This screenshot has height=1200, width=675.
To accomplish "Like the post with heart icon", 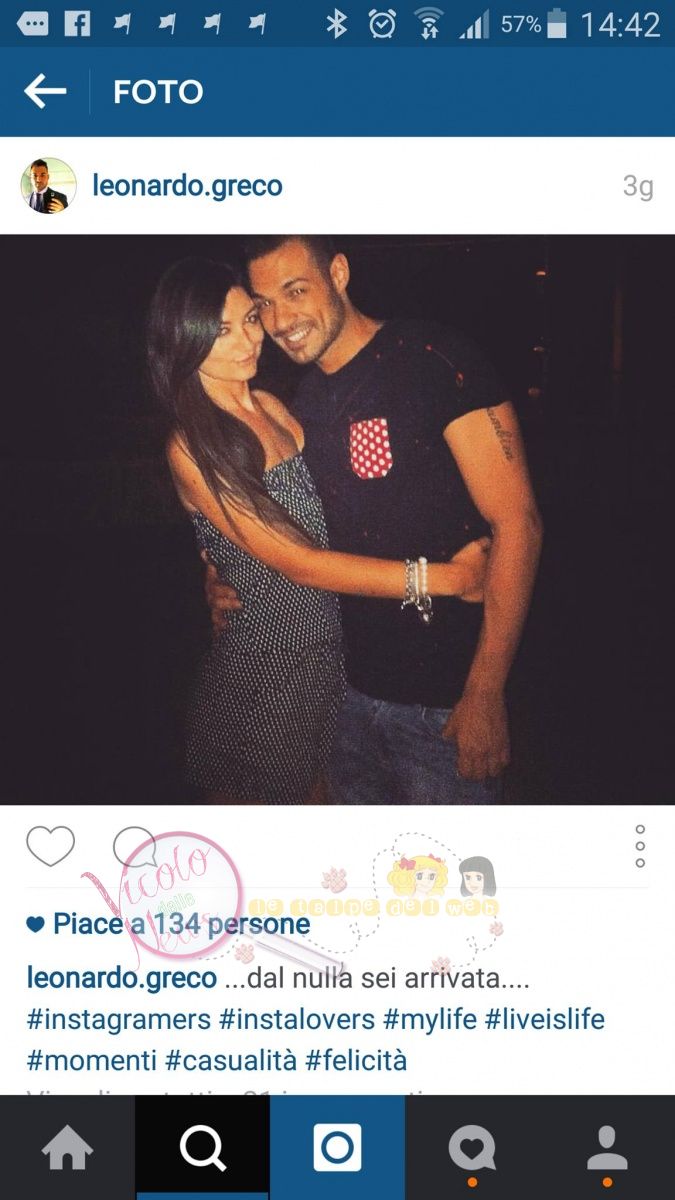I will [50, 847].
